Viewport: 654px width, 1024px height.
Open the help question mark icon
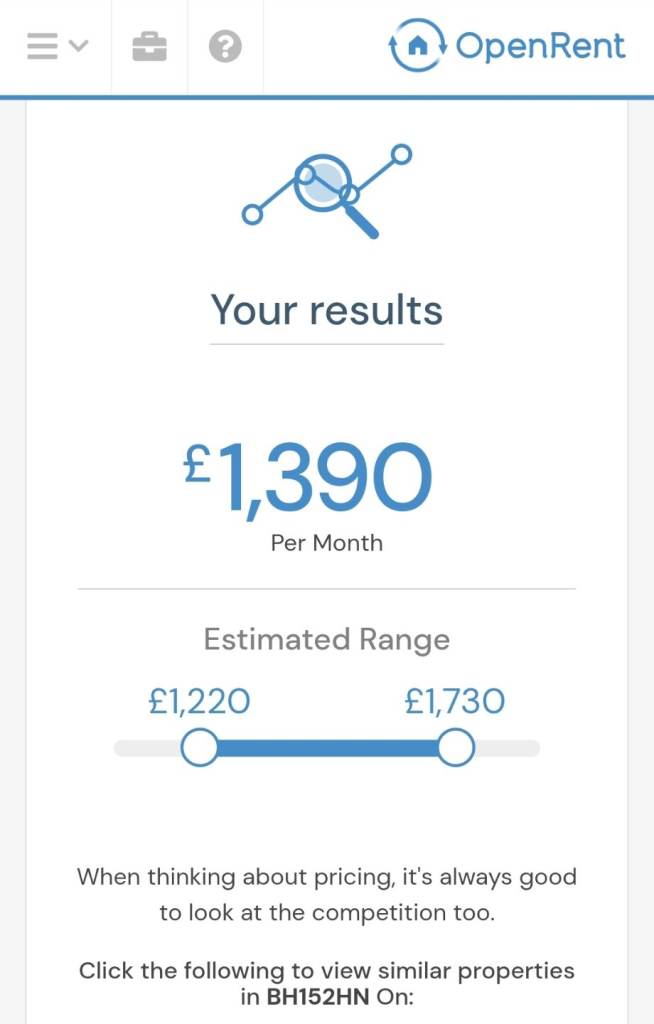click(225, 46)
